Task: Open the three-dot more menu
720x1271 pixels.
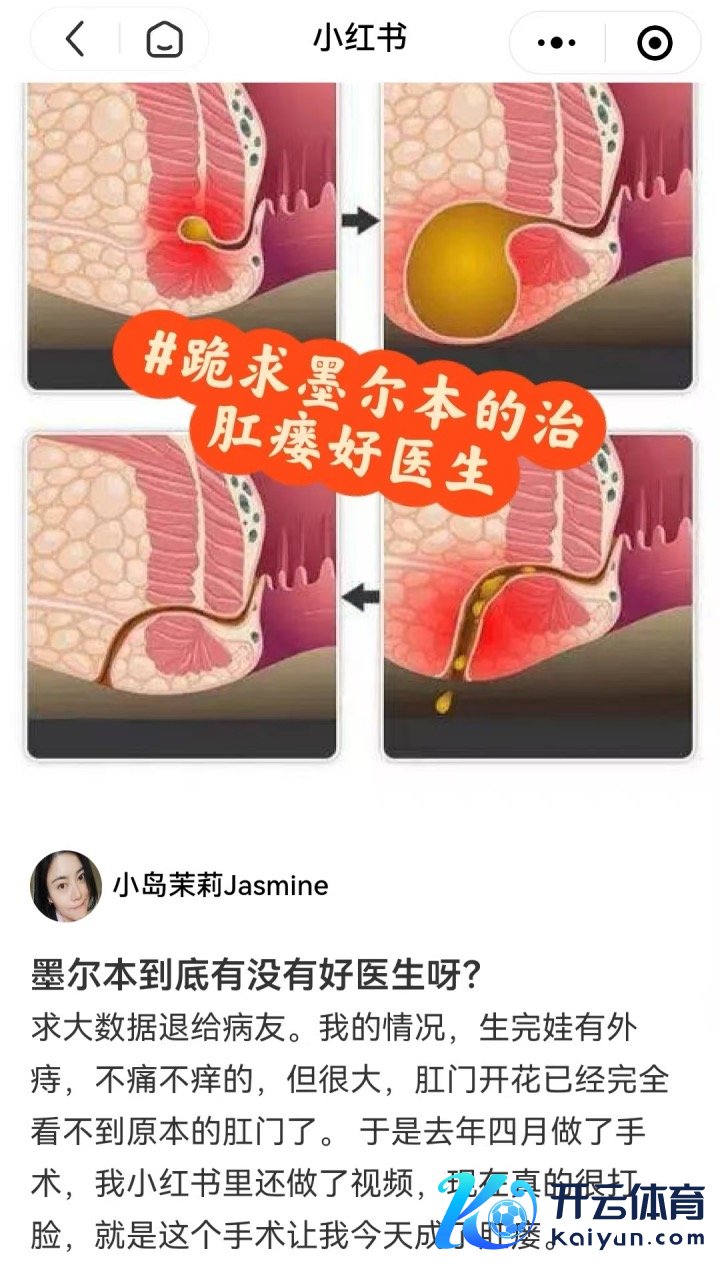Action: (556, 42)
